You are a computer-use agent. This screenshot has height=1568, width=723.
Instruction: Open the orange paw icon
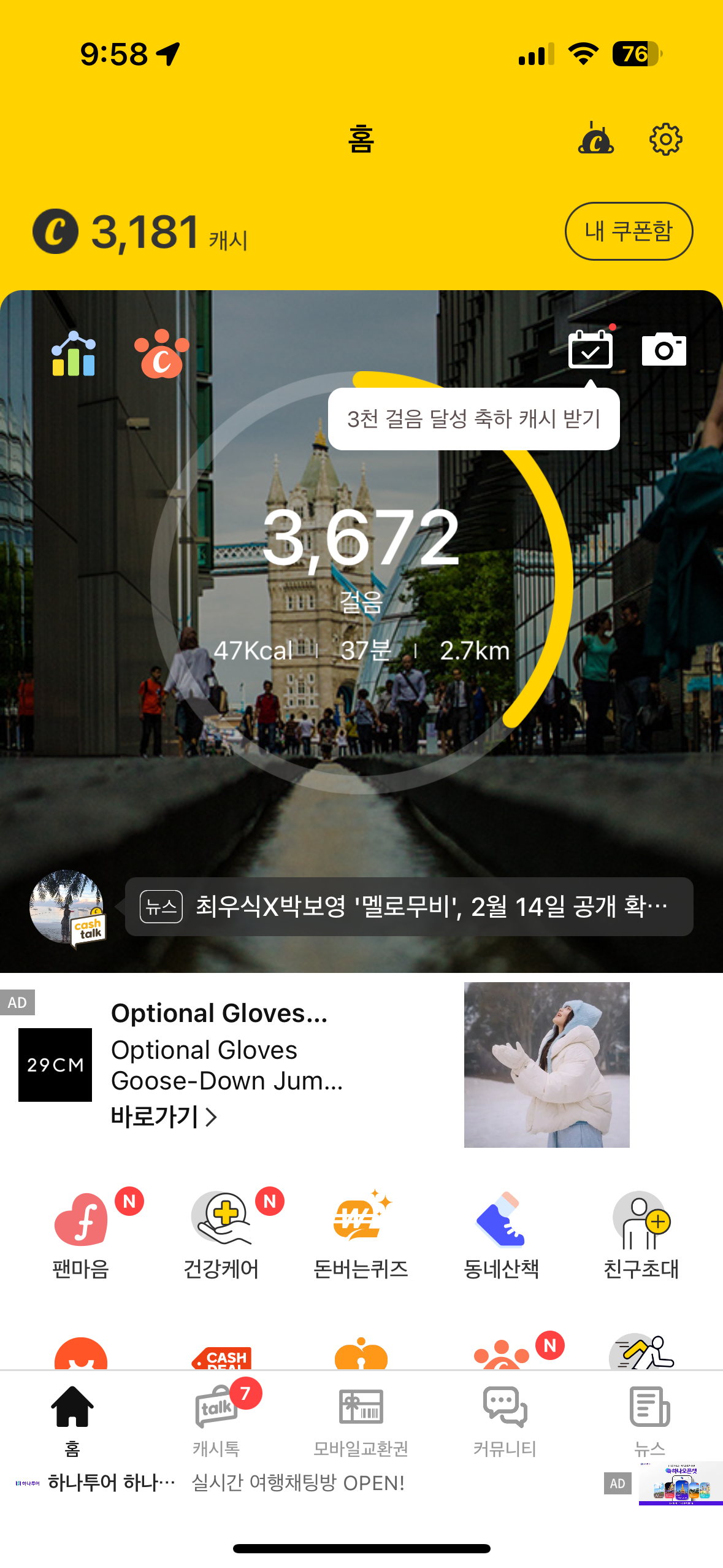coord(162,353)
